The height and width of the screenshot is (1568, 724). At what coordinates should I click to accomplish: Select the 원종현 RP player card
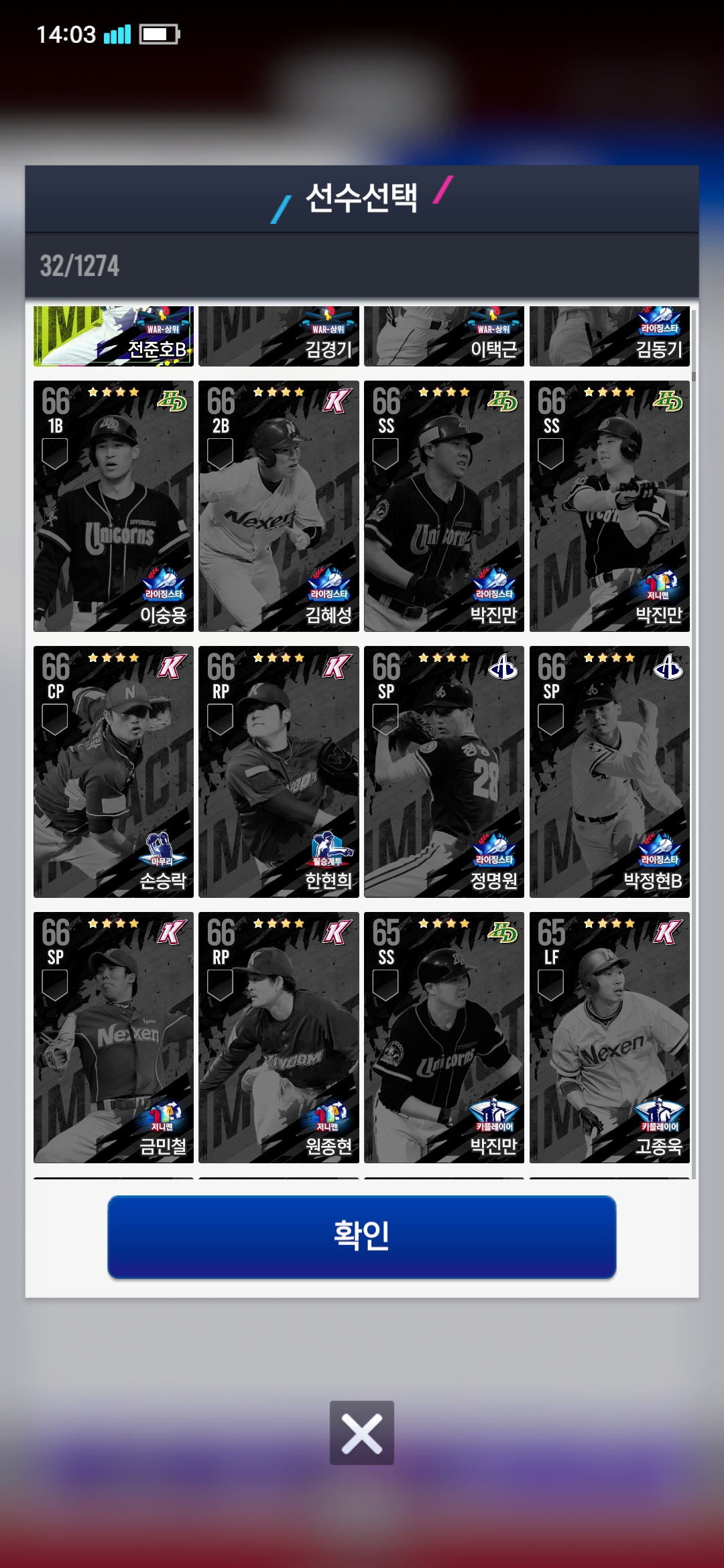pos(278,1037)
